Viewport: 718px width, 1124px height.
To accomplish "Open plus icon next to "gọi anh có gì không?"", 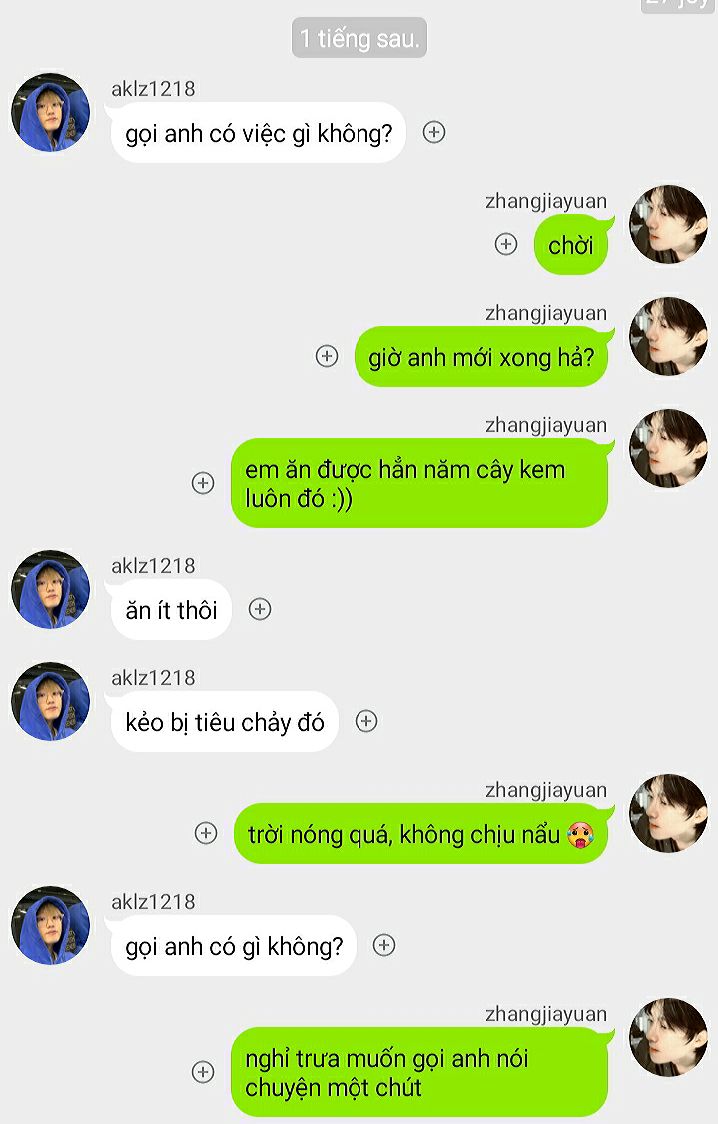I will pyautogui.click(x=384, y=945).
